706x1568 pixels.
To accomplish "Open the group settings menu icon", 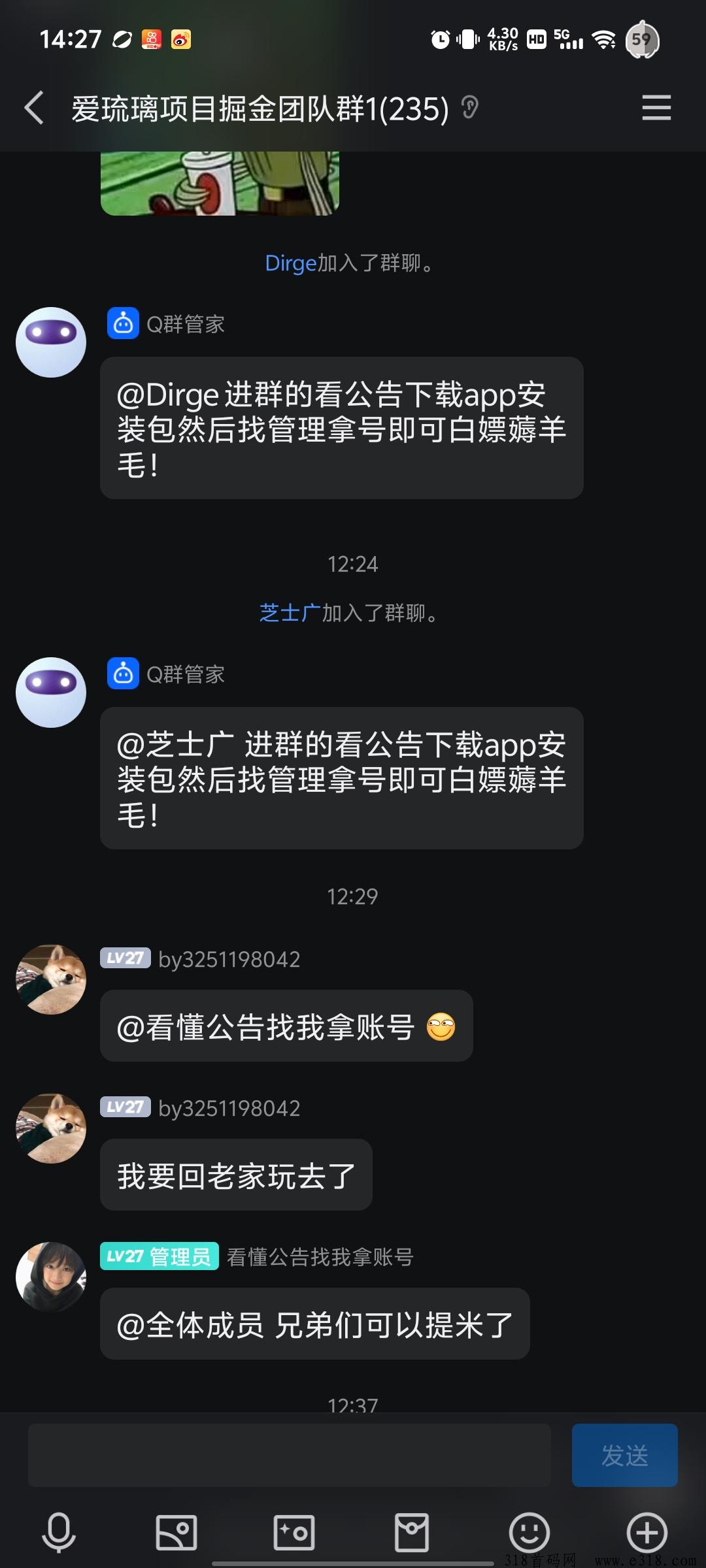I will pyautogui.click(x=656, y=108).
